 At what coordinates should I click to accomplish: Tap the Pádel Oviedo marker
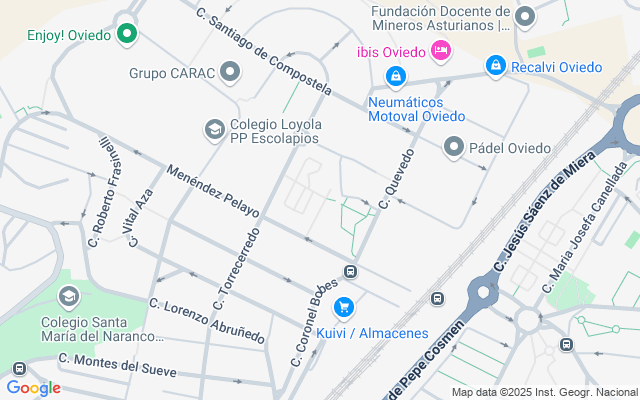[454, 148]
